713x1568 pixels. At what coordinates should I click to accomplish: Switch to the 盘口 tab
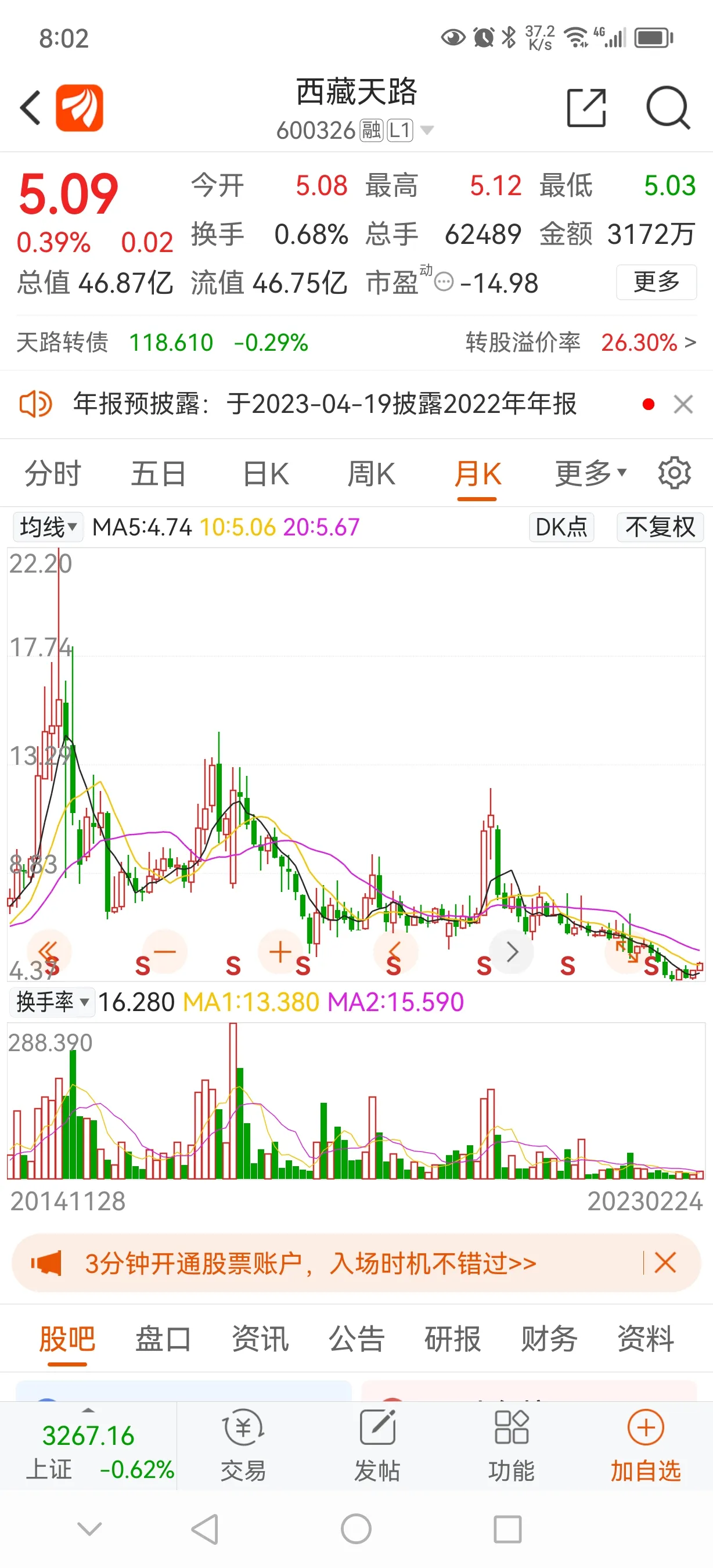[163, 1339]
